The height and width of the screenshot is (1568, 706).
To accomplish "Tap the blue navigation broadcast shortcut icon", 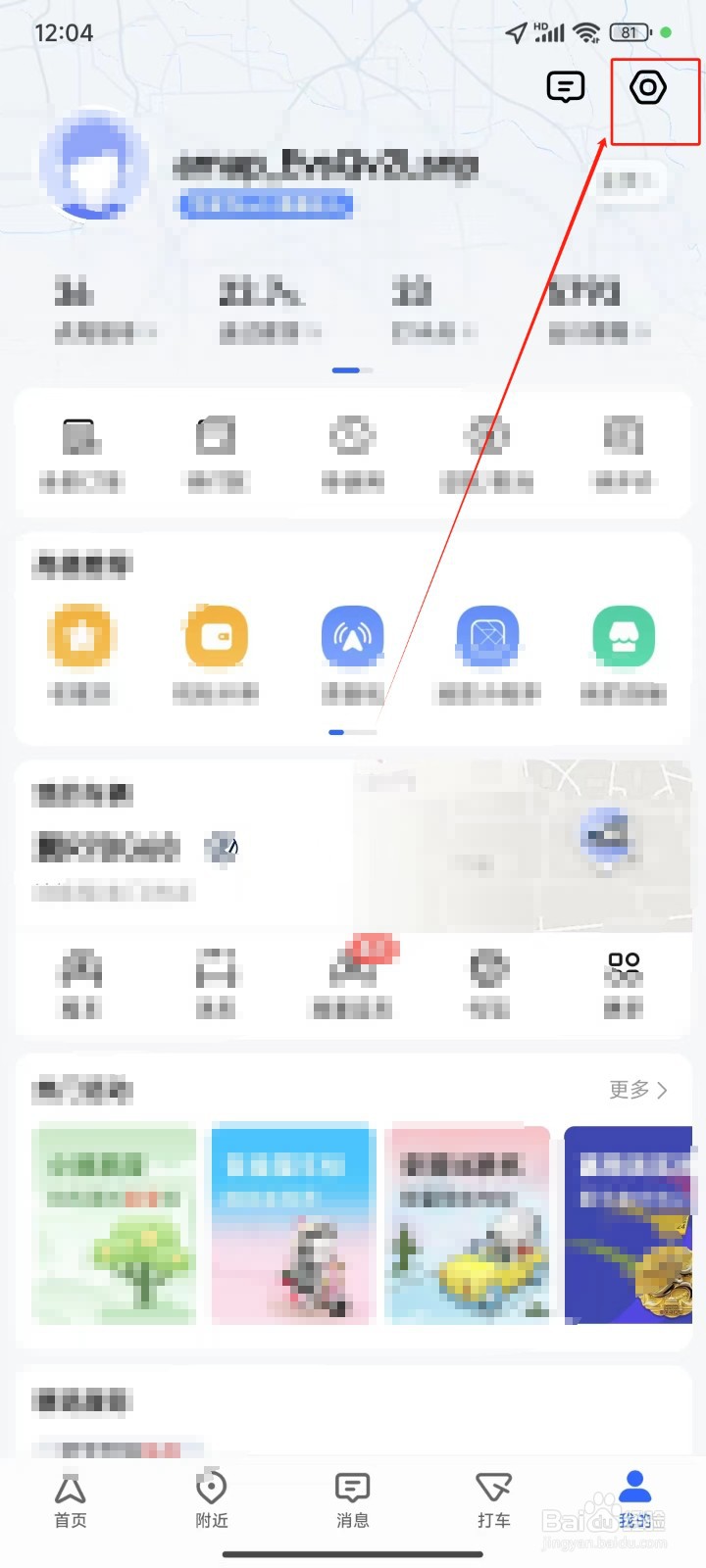I will (352, 636).
